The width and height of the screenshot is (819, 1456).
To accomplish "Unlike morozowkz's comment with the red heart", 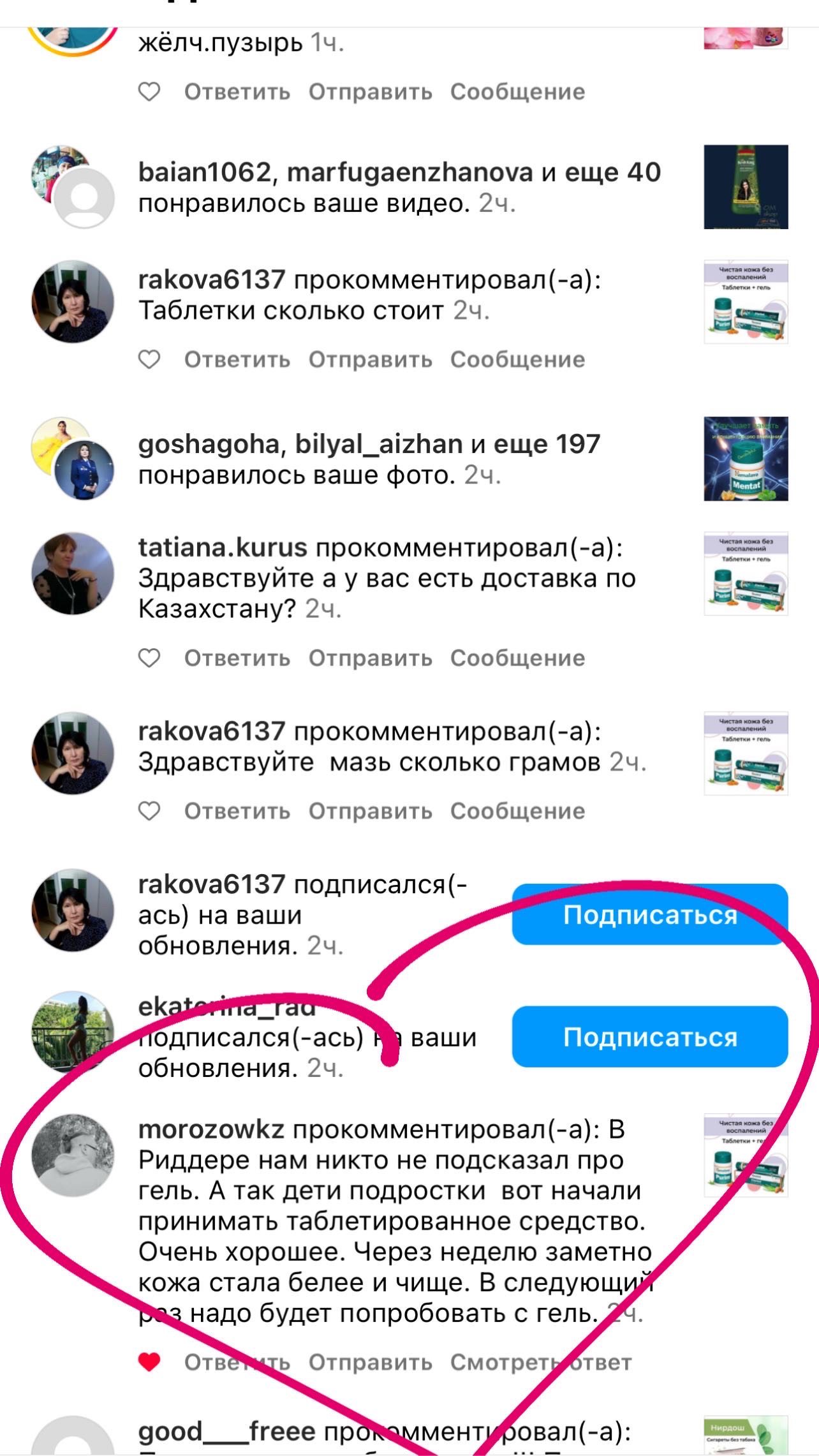I will pos(149,1362).
